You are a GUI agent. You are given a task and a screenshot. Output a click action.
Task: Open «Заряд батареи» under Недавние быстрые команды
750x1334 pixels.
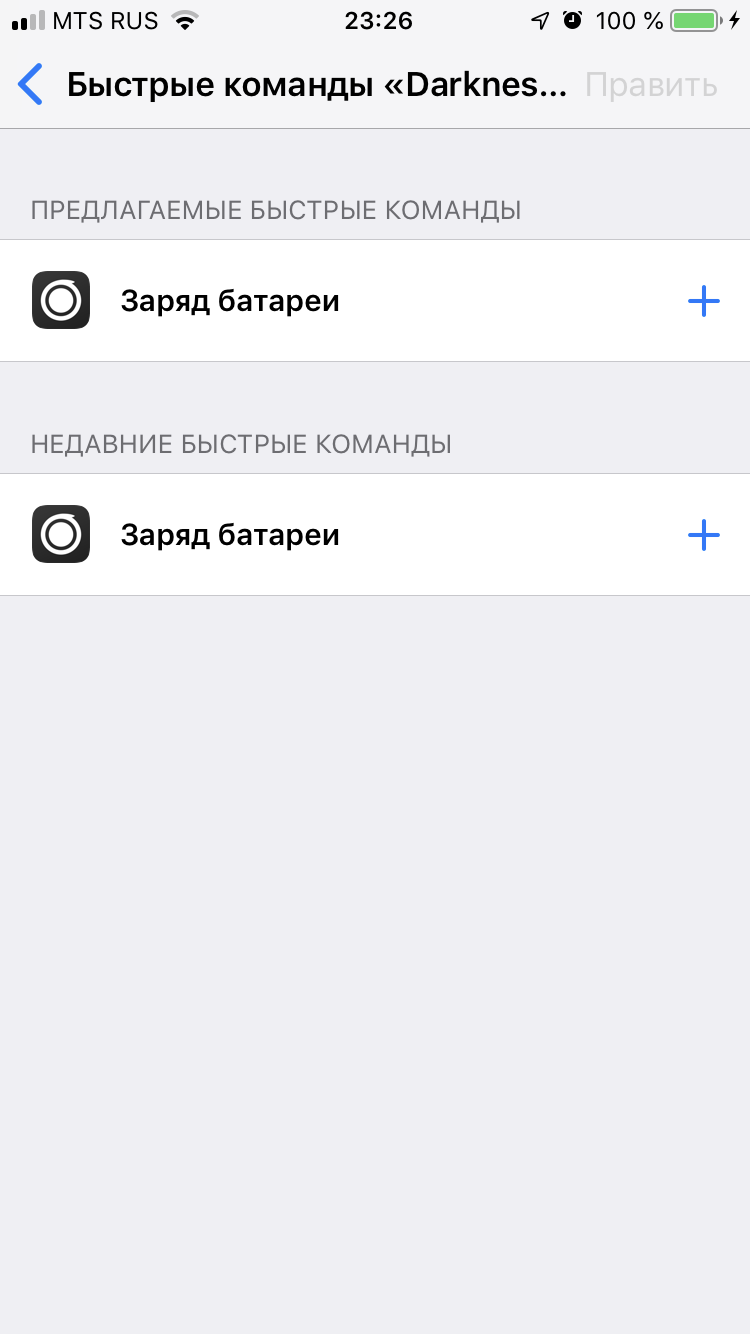[375, 535]
